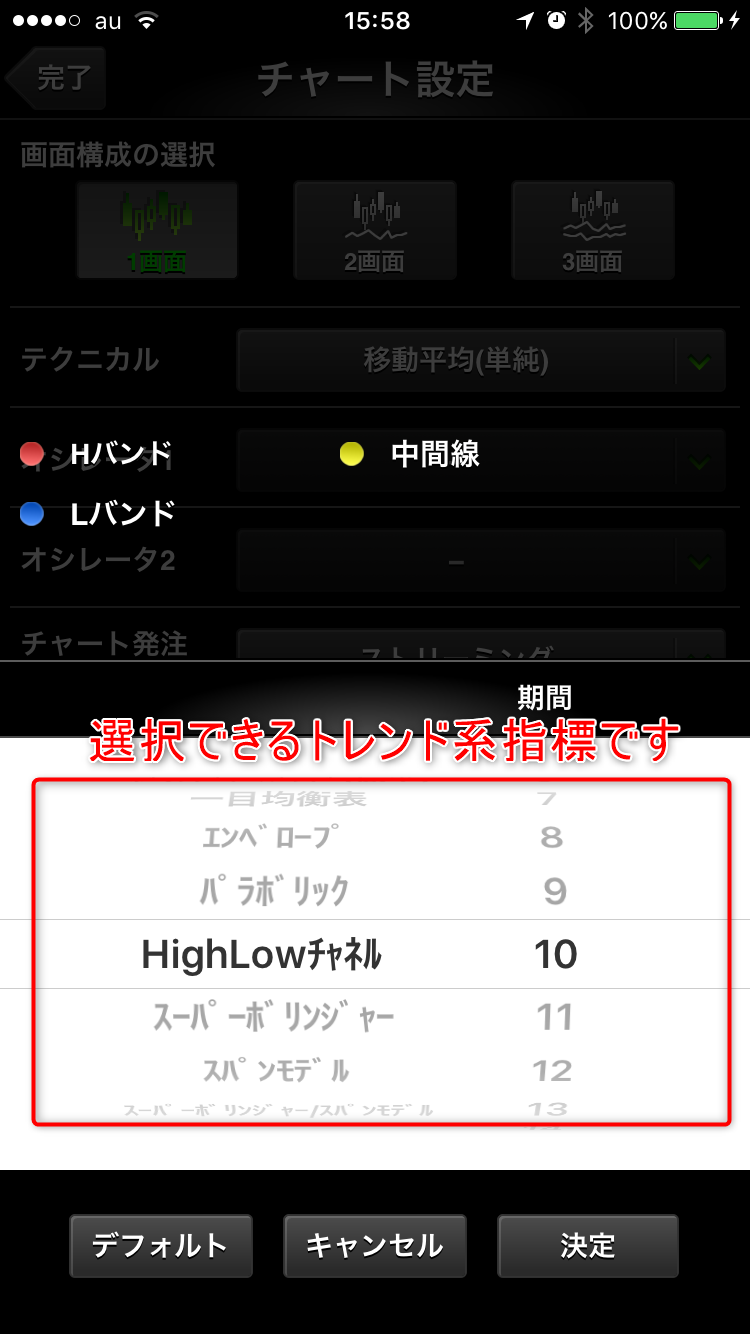This screenshot has height=1334, width=750.
Task: Set the 期間 value to 9
Action: point(554,891)
